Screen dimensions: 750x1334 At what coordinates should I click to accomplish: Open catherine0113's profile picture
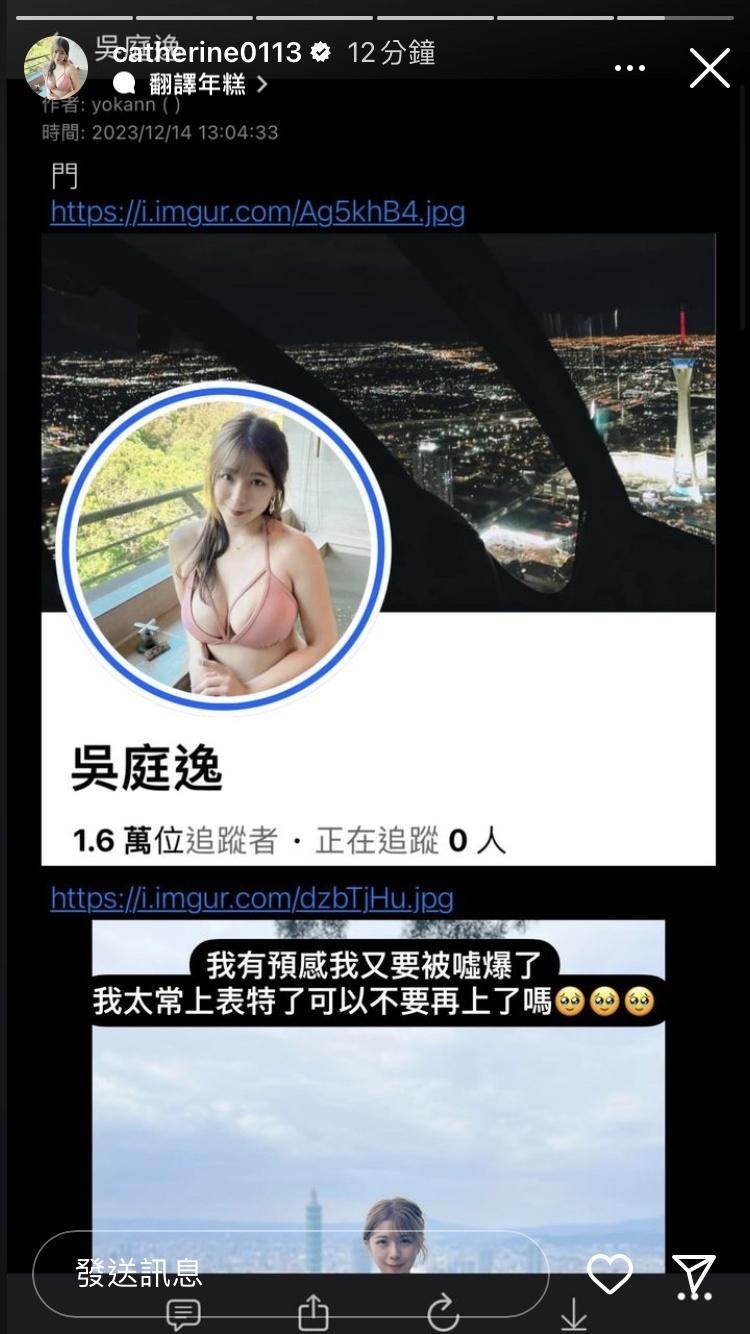55,67
